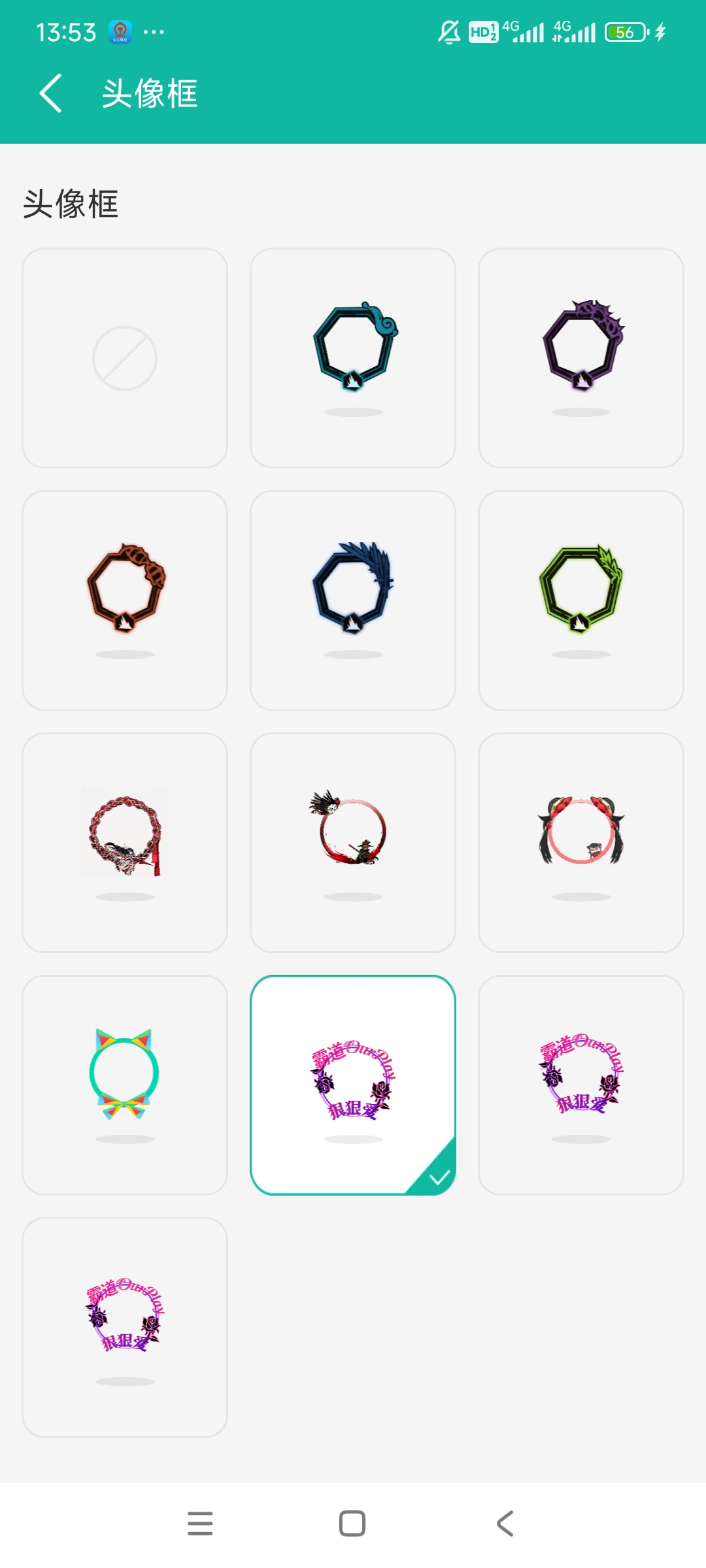Screen dimensions: 706x1568
Task: Choose the red blood-ring warrior frame
Action: pyautogui.click(x=353, y=843)
